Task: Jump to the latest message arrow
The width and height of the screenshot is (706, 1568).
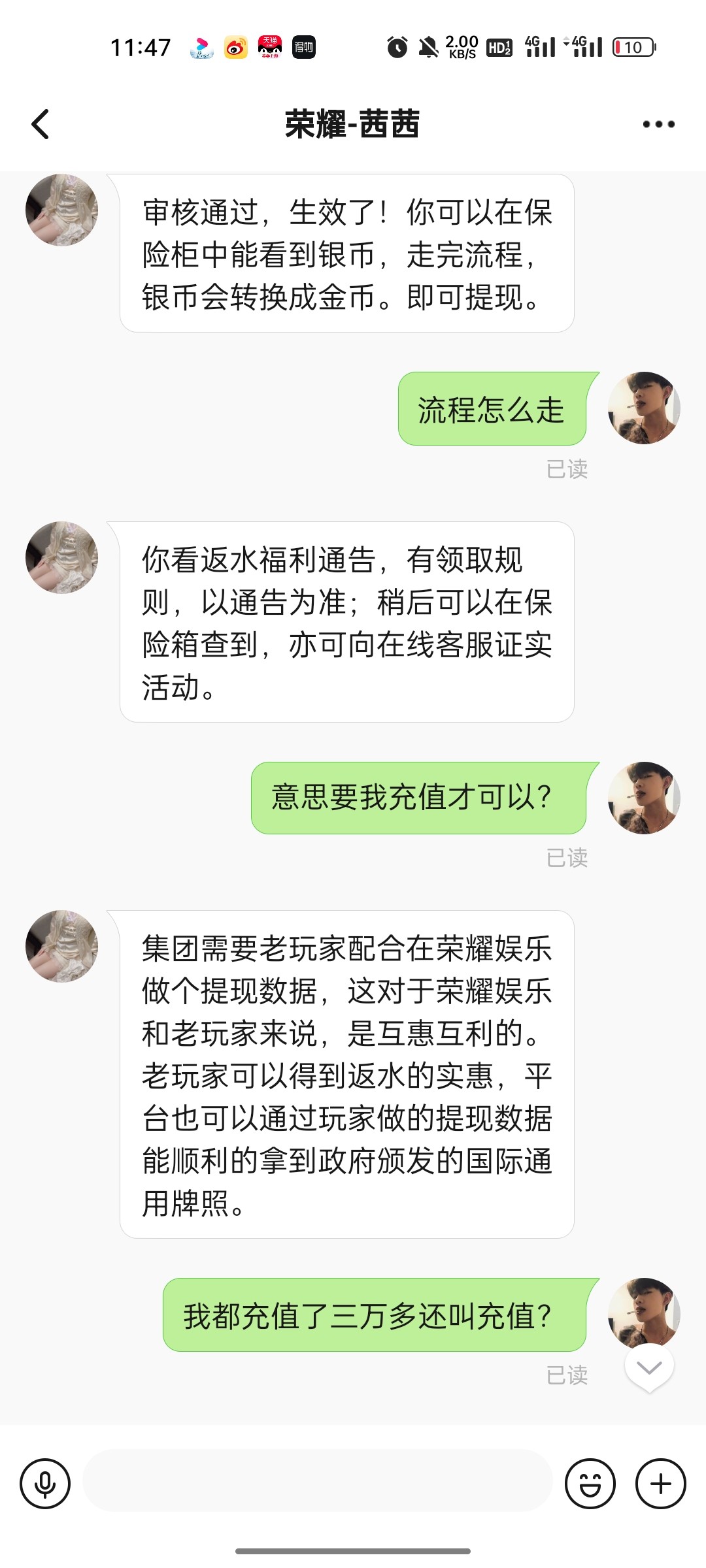Action: pyautogui.click(x=649, y=1367)
